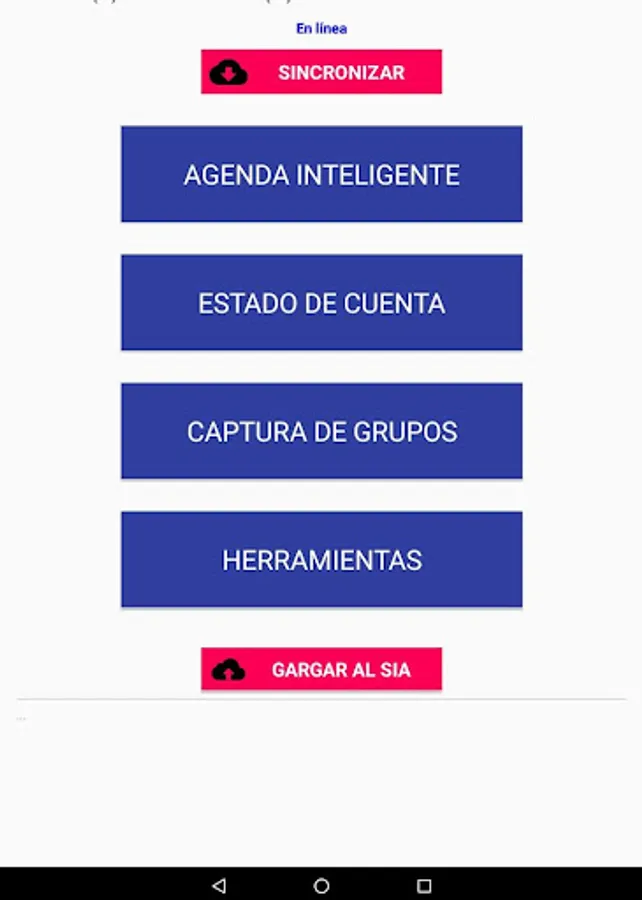This screenshot has width=642, height=900.
Task: Tap the Sincronizar button
Action: click(x=321, y=72)
